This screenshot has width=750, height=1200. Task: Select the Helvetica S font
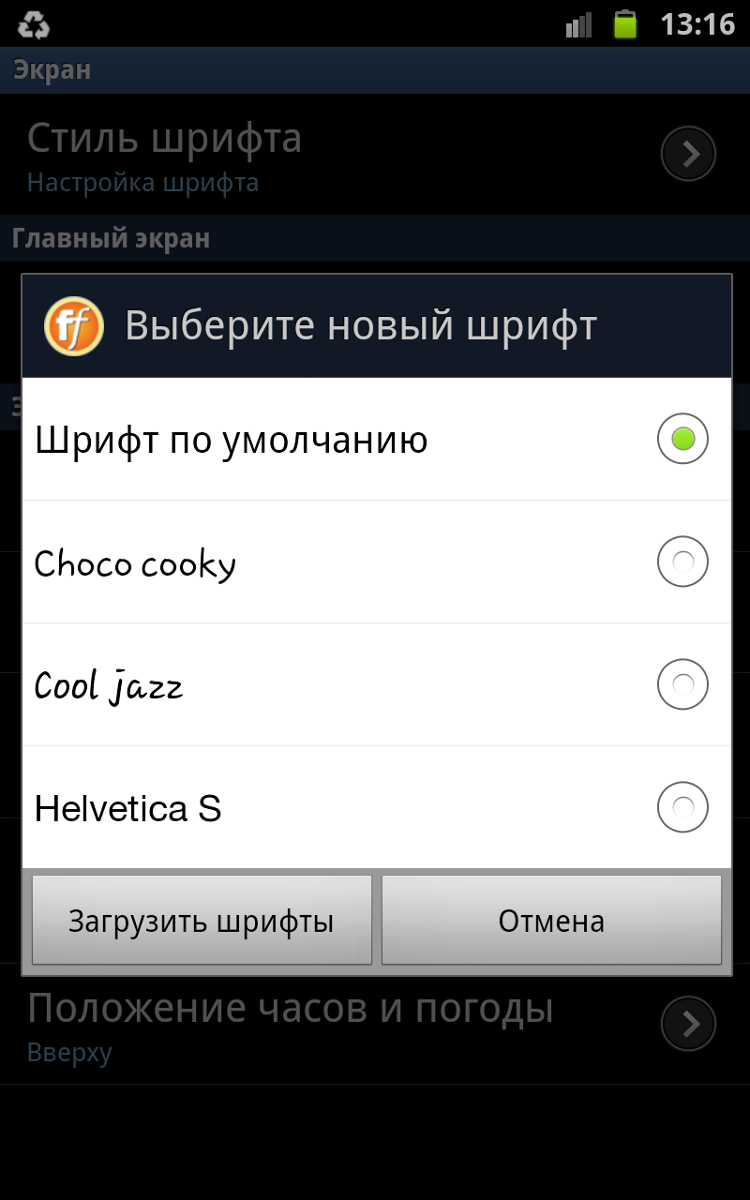(x=376, y=808)
